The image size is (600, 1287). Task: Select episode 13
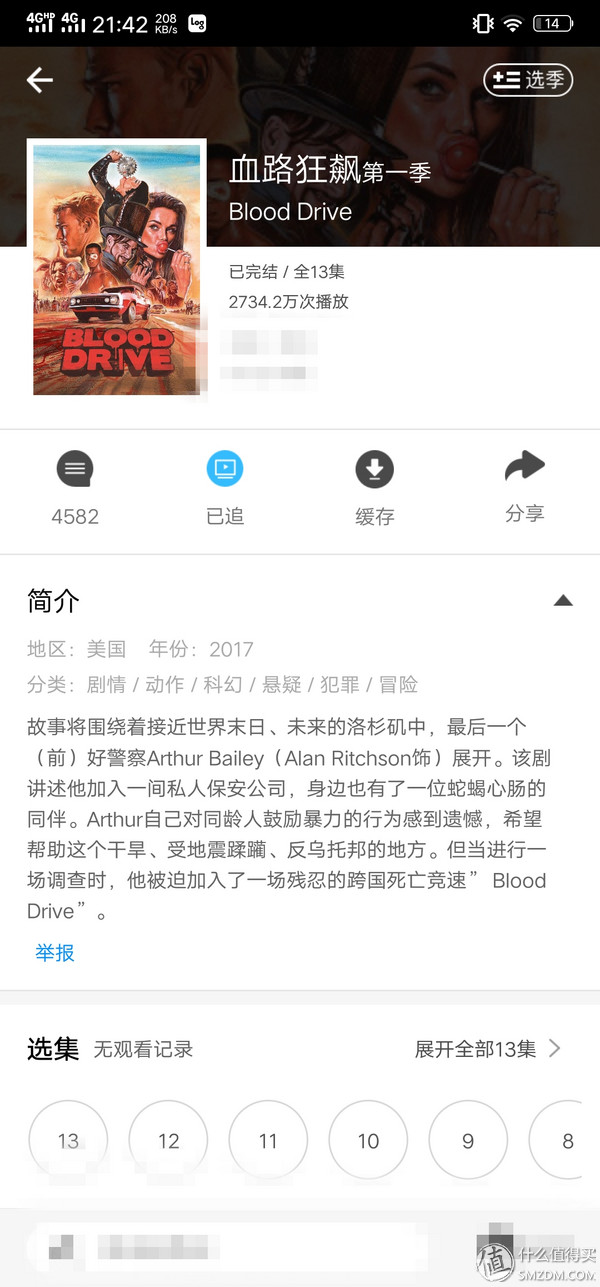[x=68, y=1140]
